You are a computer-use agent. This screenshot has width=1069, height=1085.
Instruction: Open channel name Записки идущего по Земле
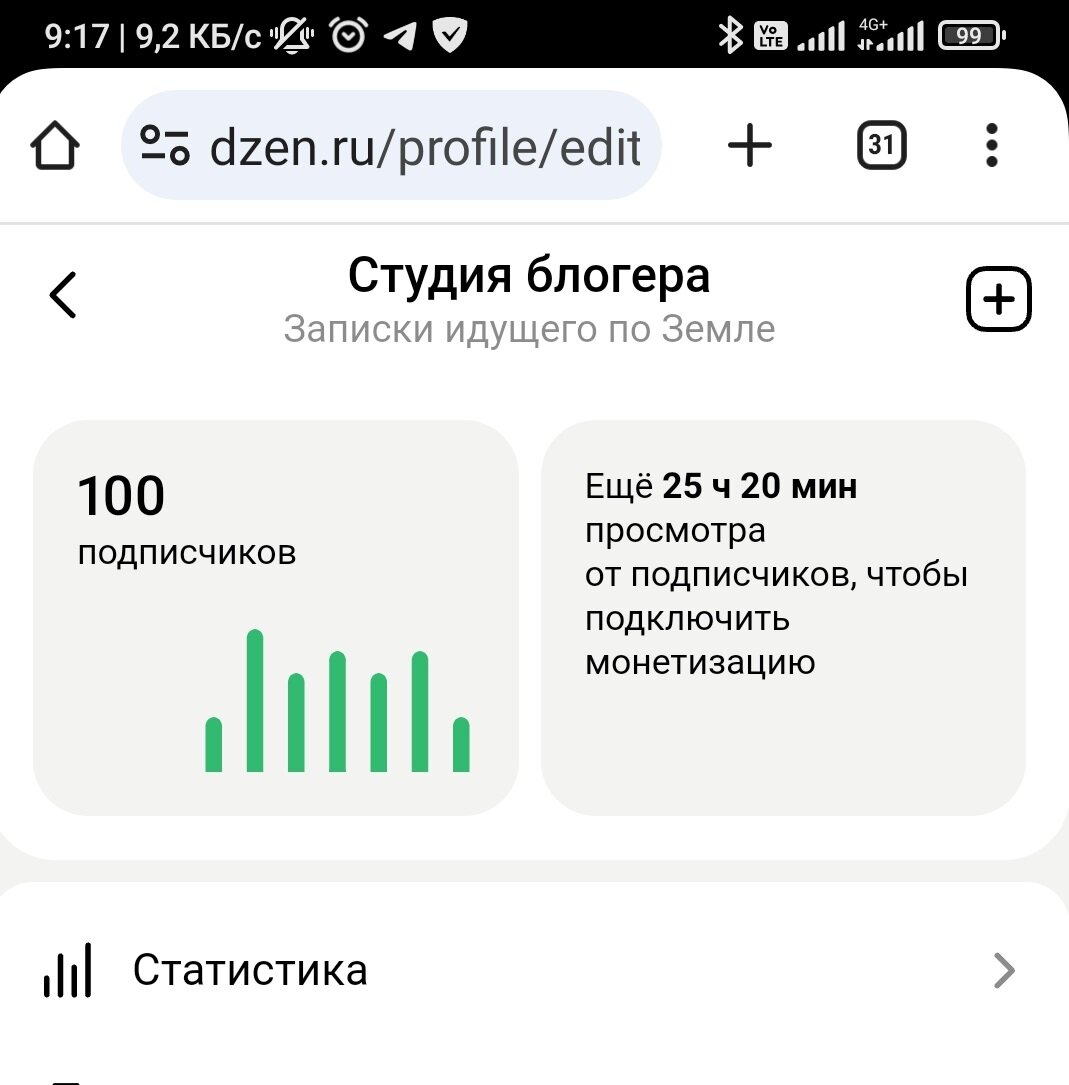pyautogui.click(x=528, y=330)
